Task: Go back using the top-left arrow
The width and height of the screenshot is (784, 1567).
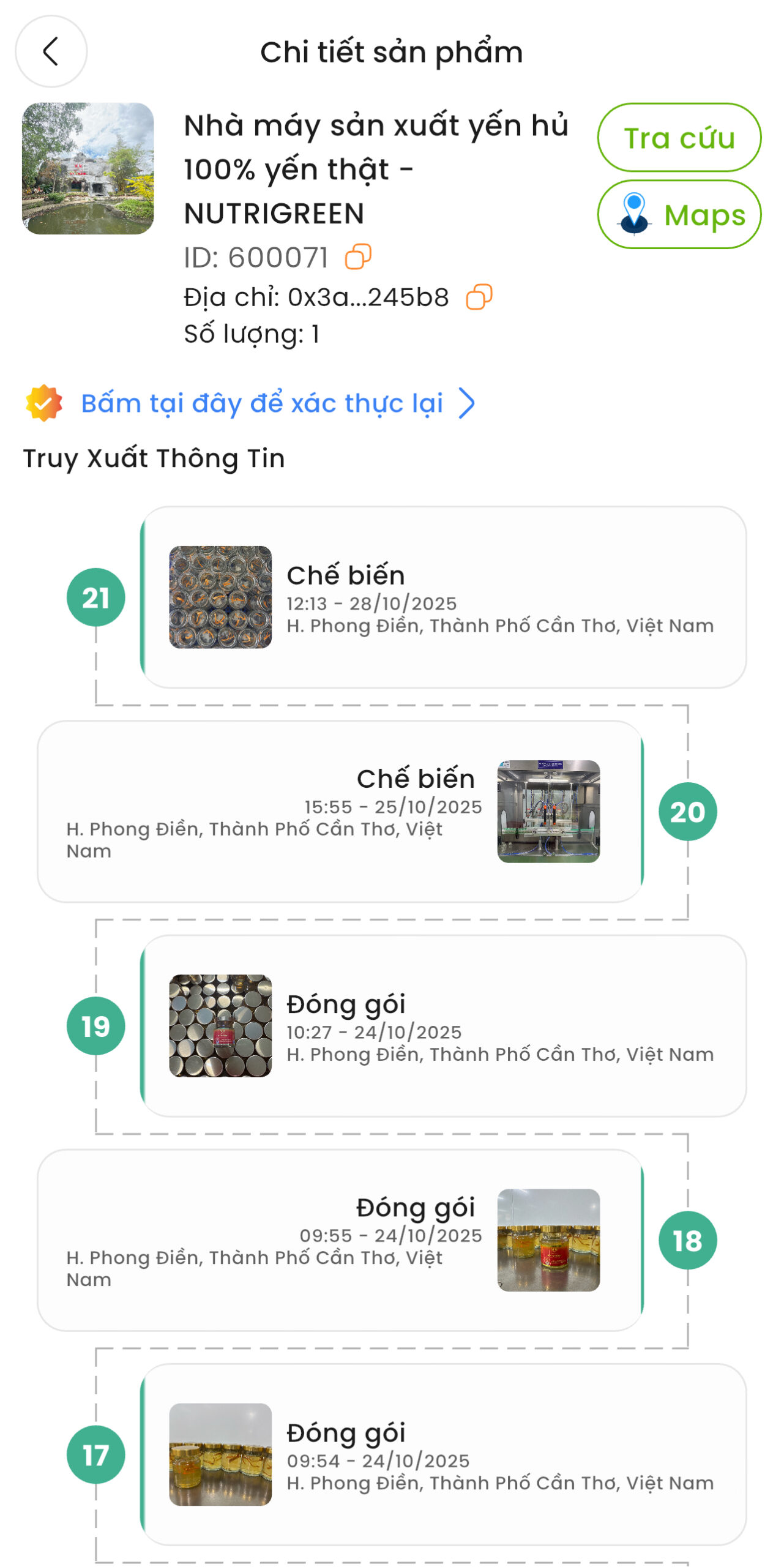Action: click(x=51, y=51)
